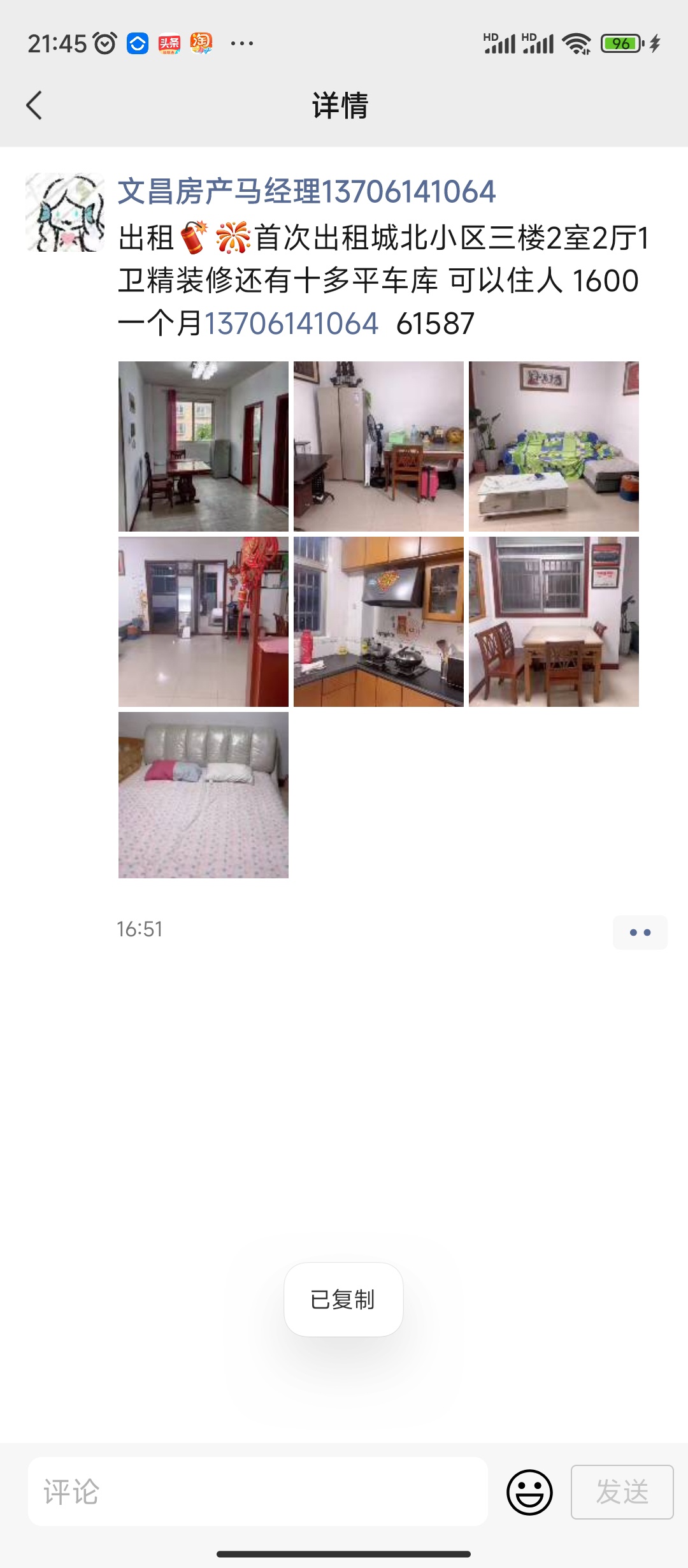The height and width of the screenshot is (1568, 688).
Task: Tap phone number link 13706141064 in post
Action: tap(291, 324)
